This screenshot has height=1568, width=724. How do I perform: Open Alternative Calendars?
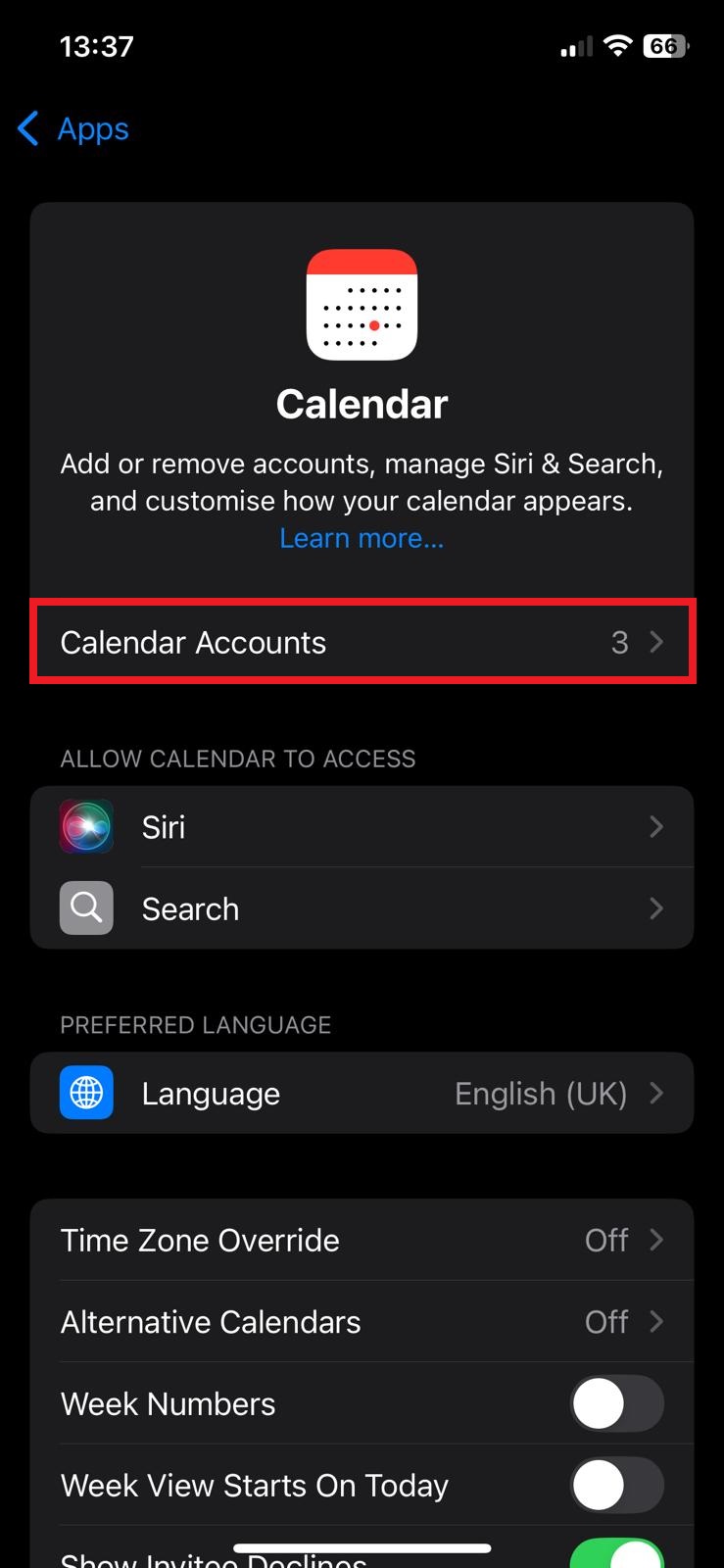pyautogui.click(x=362, y=1321)
